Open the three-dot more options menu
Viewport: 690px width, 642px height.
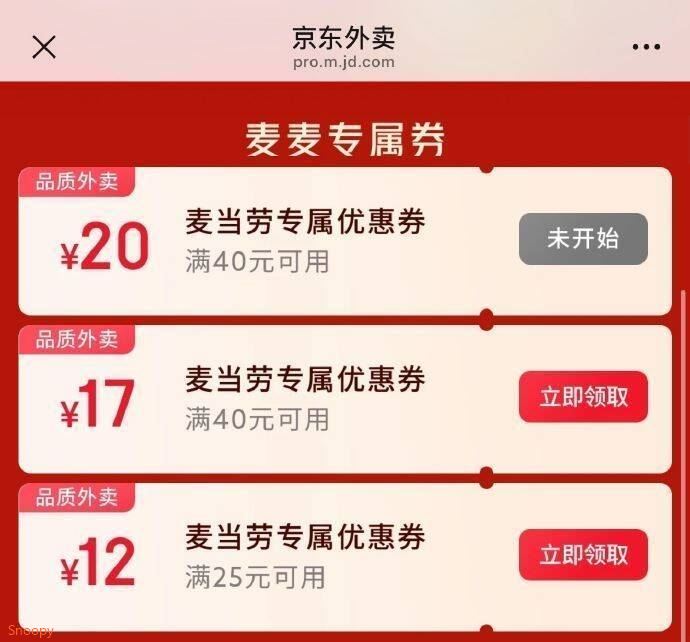[x=646, y=47]
